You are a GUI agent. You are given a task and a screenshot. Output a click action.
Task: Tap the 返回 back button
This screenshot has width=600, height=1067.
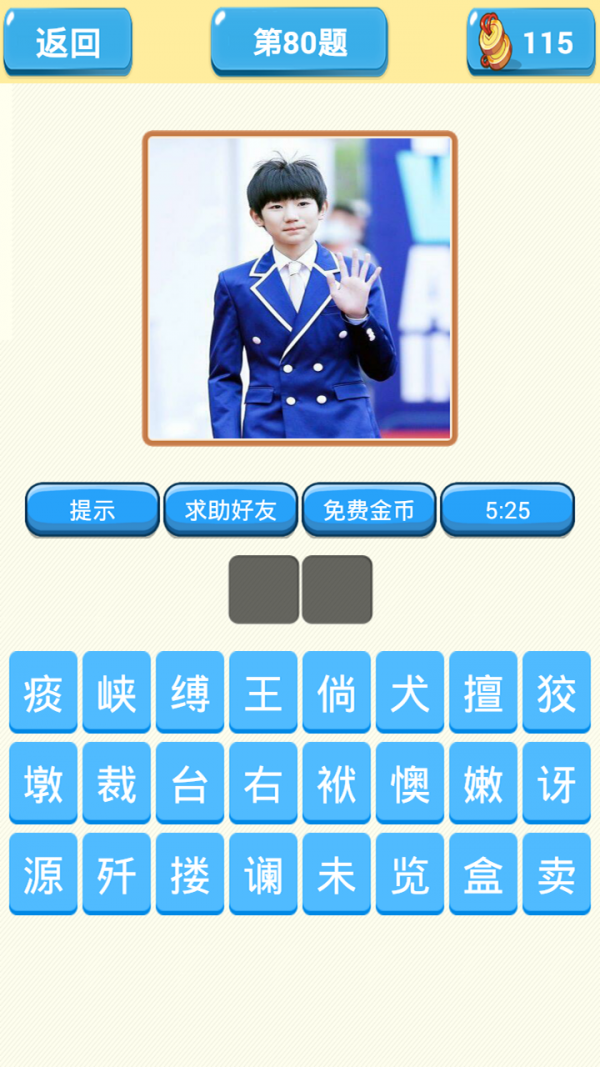point(68,42)
